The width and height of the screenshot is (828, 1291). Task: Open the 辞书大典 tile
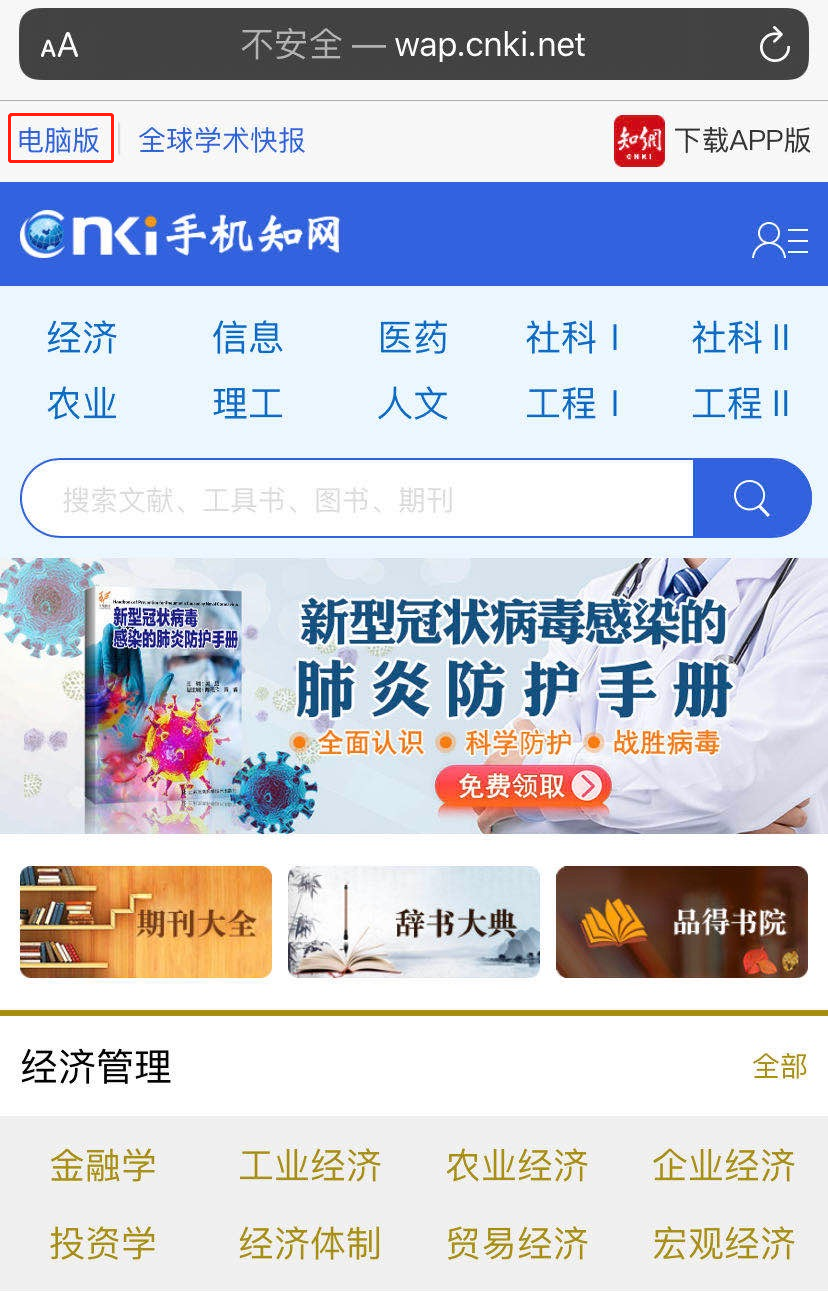click(414, 921)
